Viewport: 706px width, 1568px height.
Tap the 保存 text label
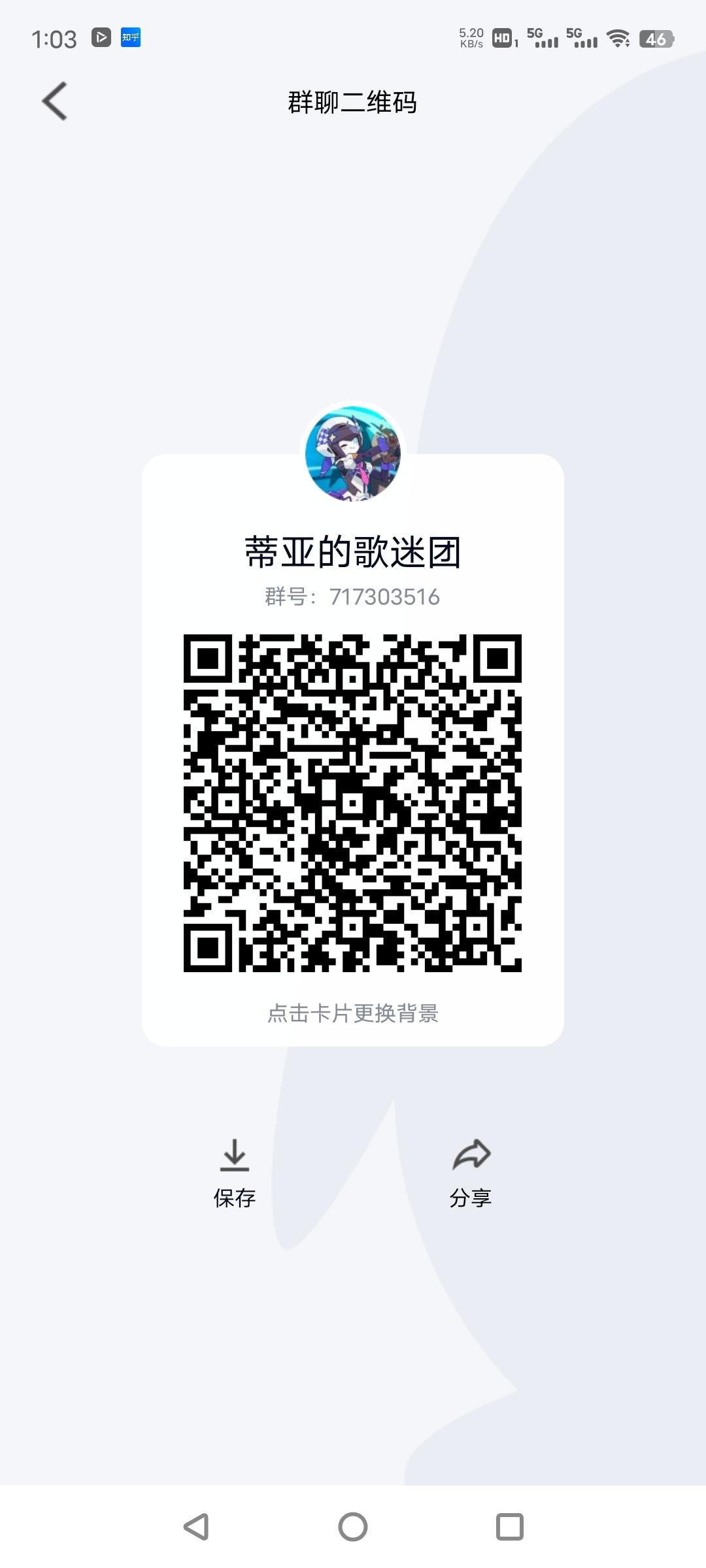(x=235, y=1197)
